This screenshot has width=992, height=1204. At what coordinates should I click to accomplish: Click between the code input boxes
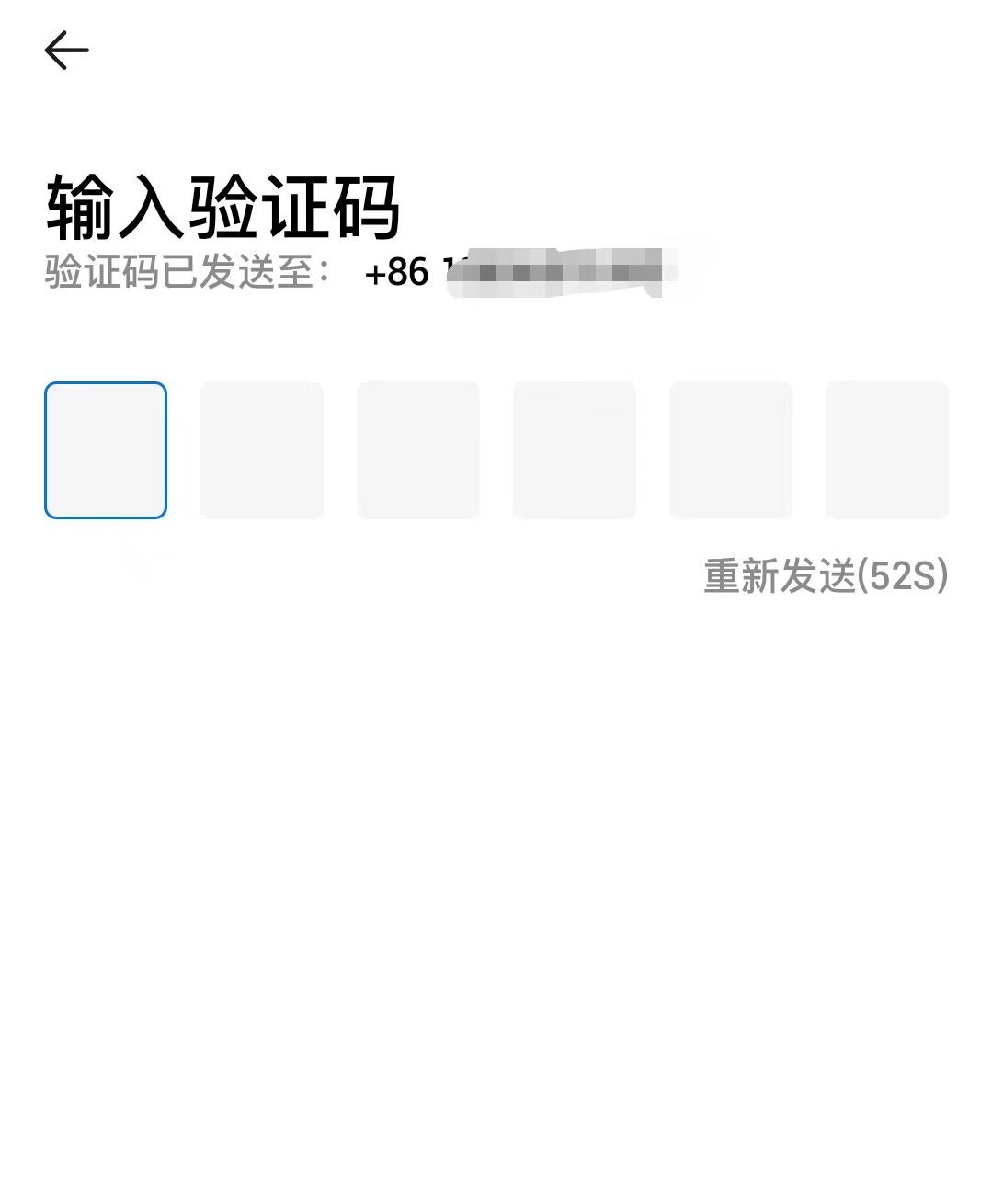click(183, 450)
